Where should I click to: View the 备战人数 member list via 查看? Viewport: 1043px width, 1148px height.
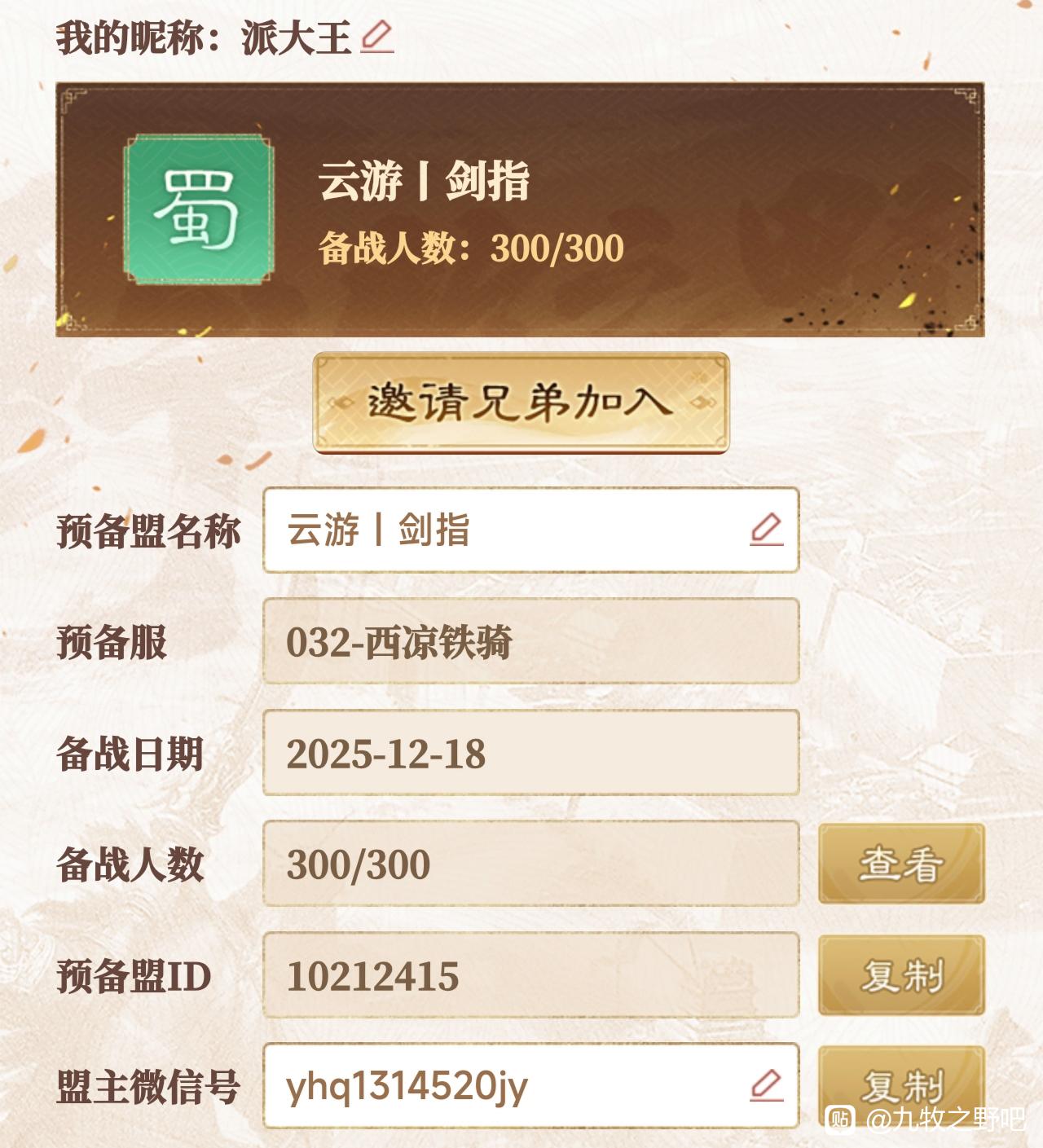(x=901, y=864)
